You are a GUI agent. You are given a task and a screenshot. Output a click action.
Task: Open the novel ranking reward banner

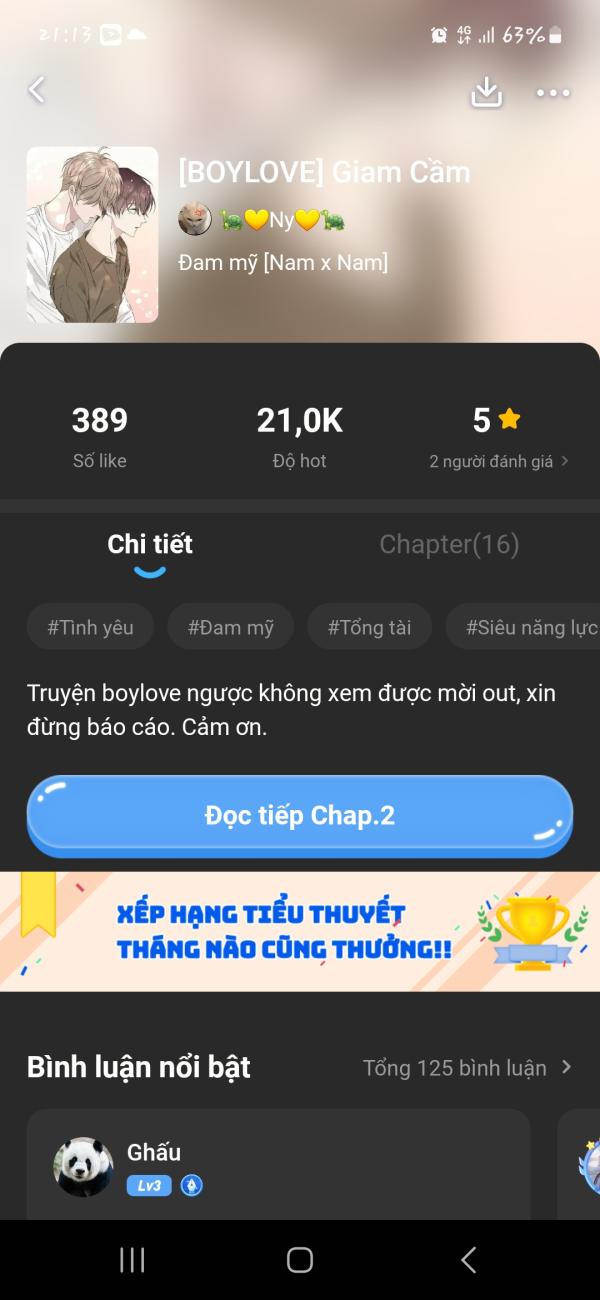(x=300, y=931)
